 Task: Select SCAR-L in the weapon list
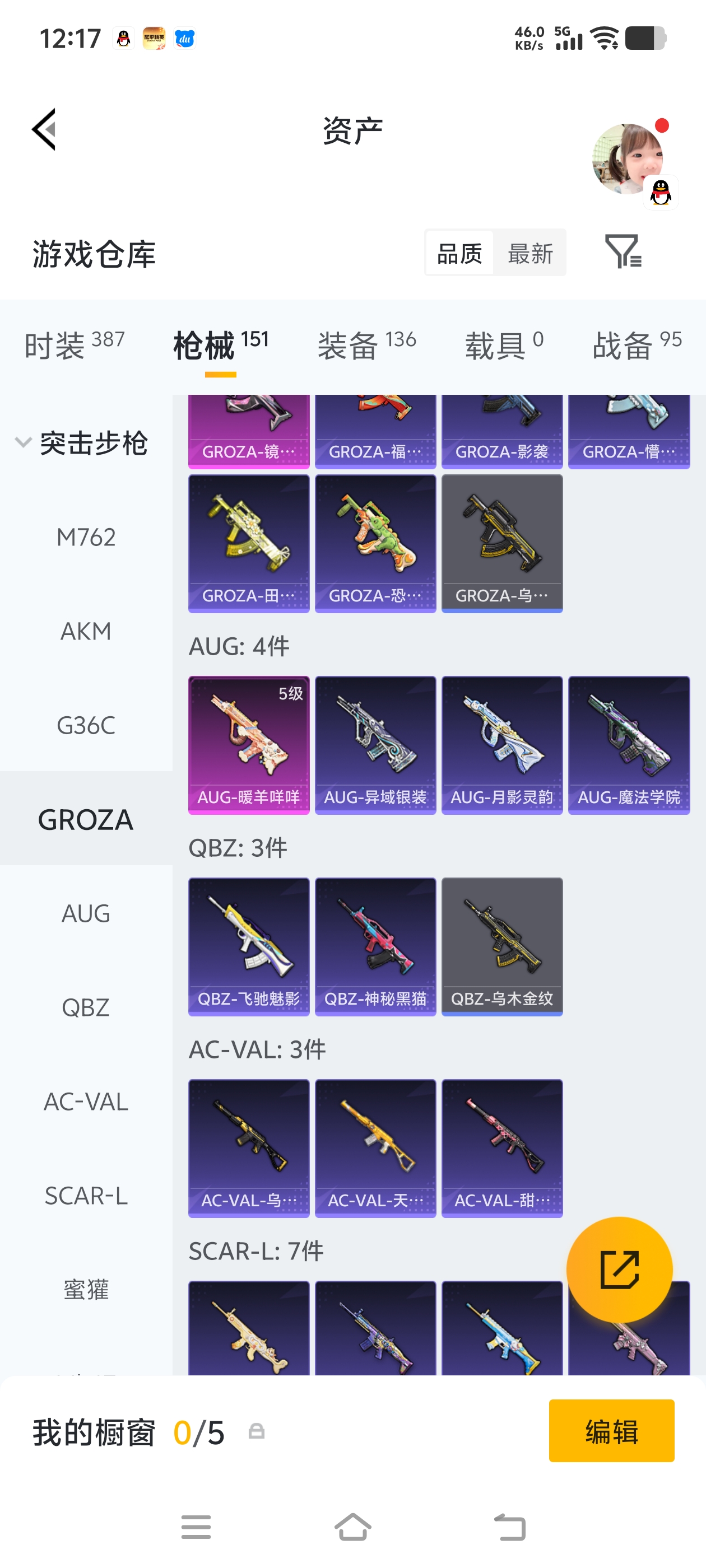point(86,1196)
